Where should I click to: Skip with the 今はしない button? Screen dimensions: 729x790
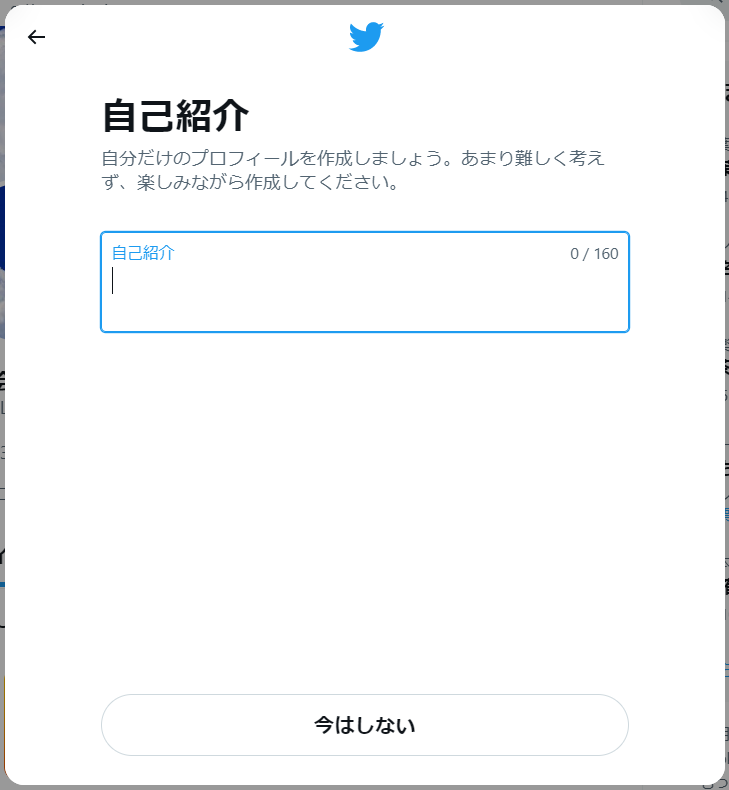pyautogui.click(x=364, y=725)
